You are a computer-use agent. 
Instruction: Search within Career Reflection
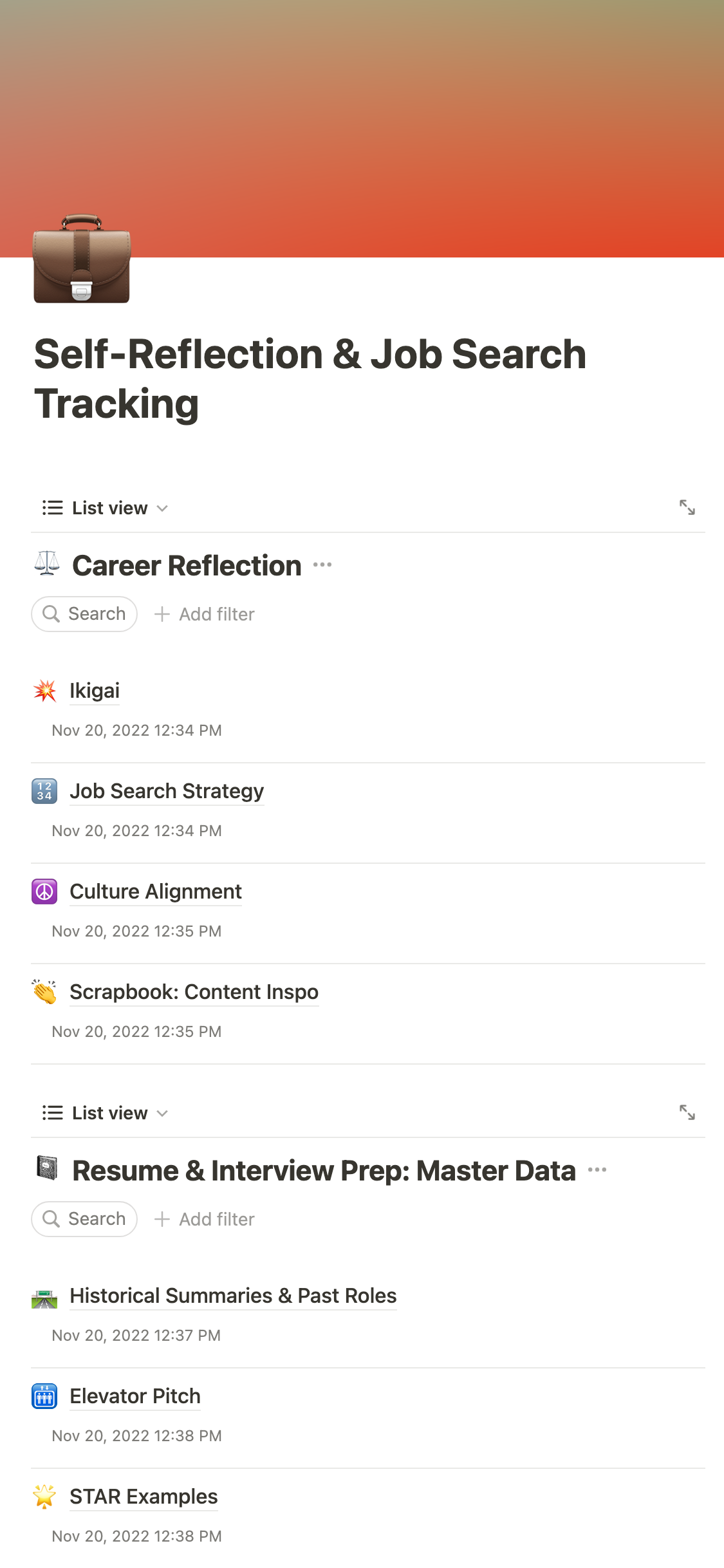coord(84,614)
